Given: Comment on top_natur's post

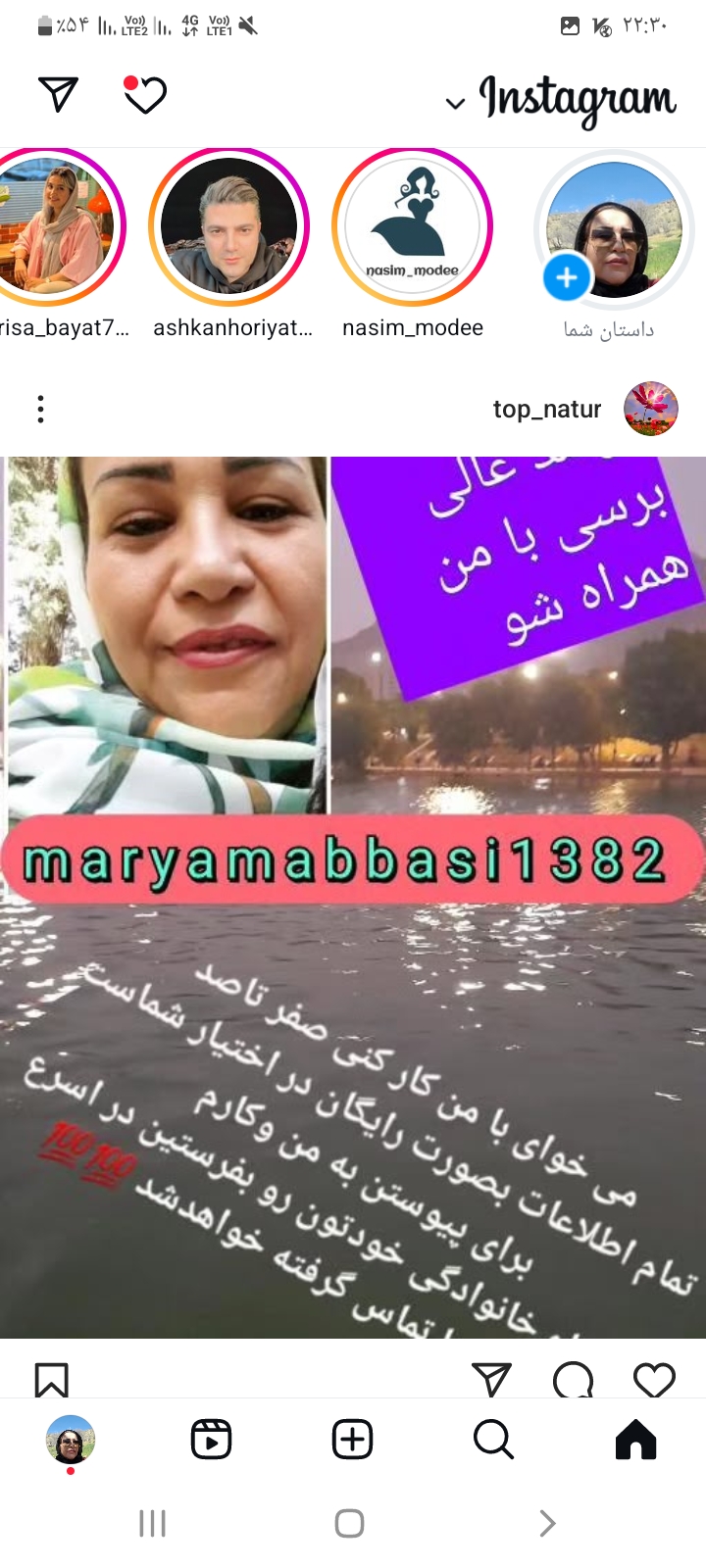Looking at the screenshot, I should point(574,1380).
